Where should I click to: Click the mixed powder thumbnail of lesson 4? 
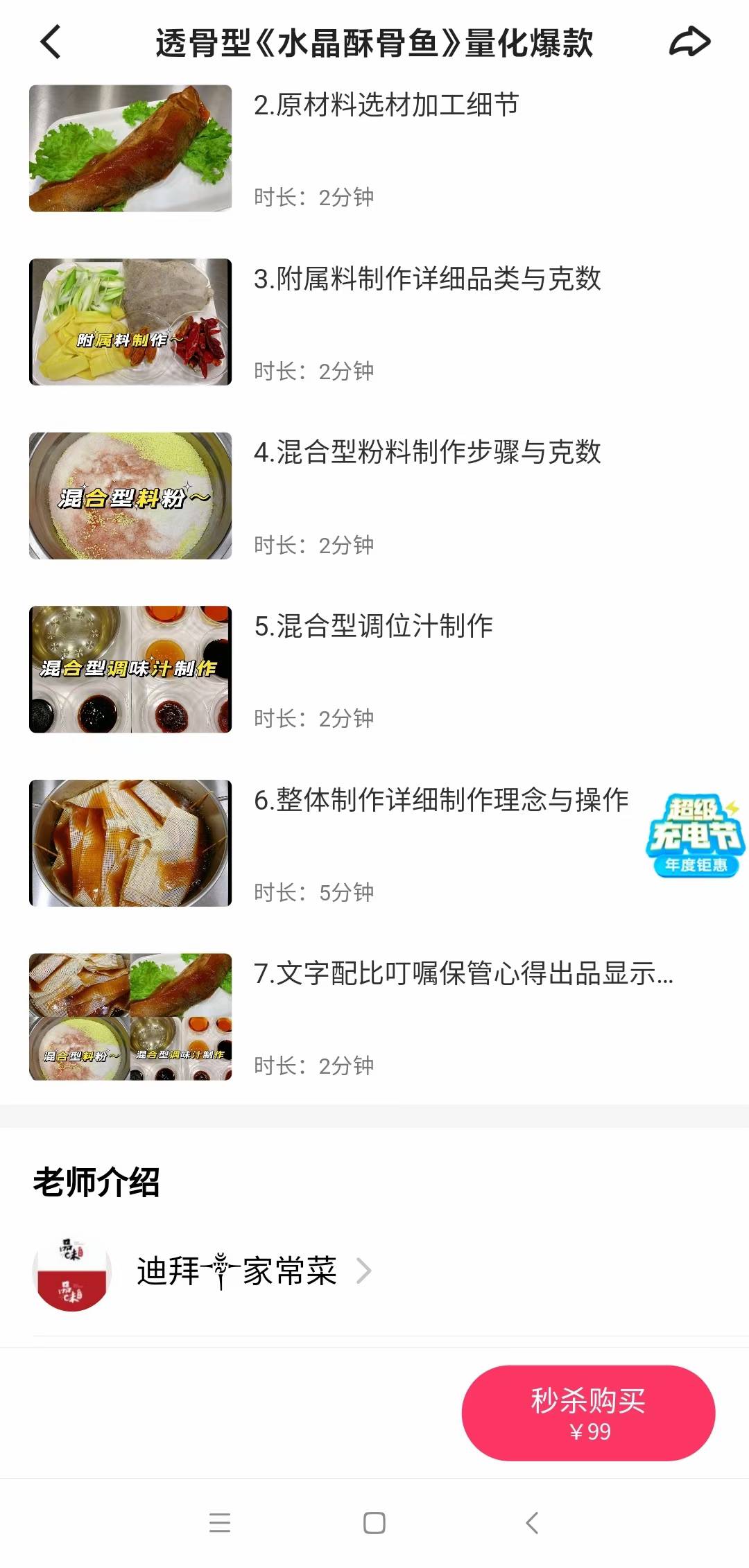point(130,496)
